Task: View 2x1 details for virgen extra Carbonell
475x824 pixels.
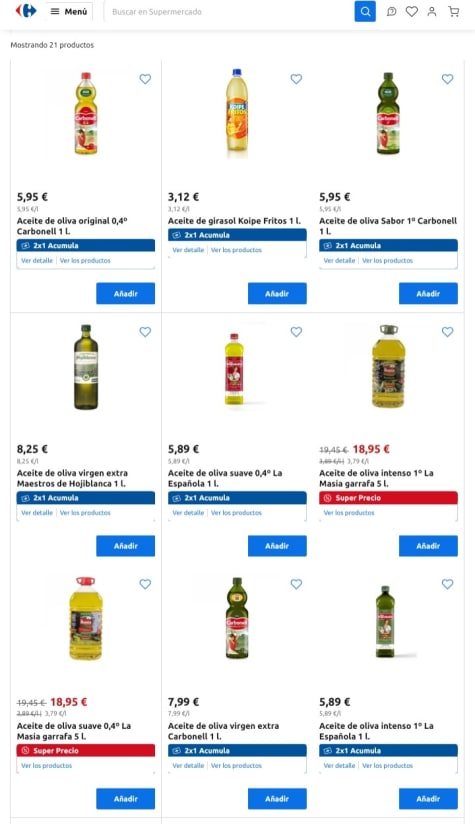Action: pos(188,766)
